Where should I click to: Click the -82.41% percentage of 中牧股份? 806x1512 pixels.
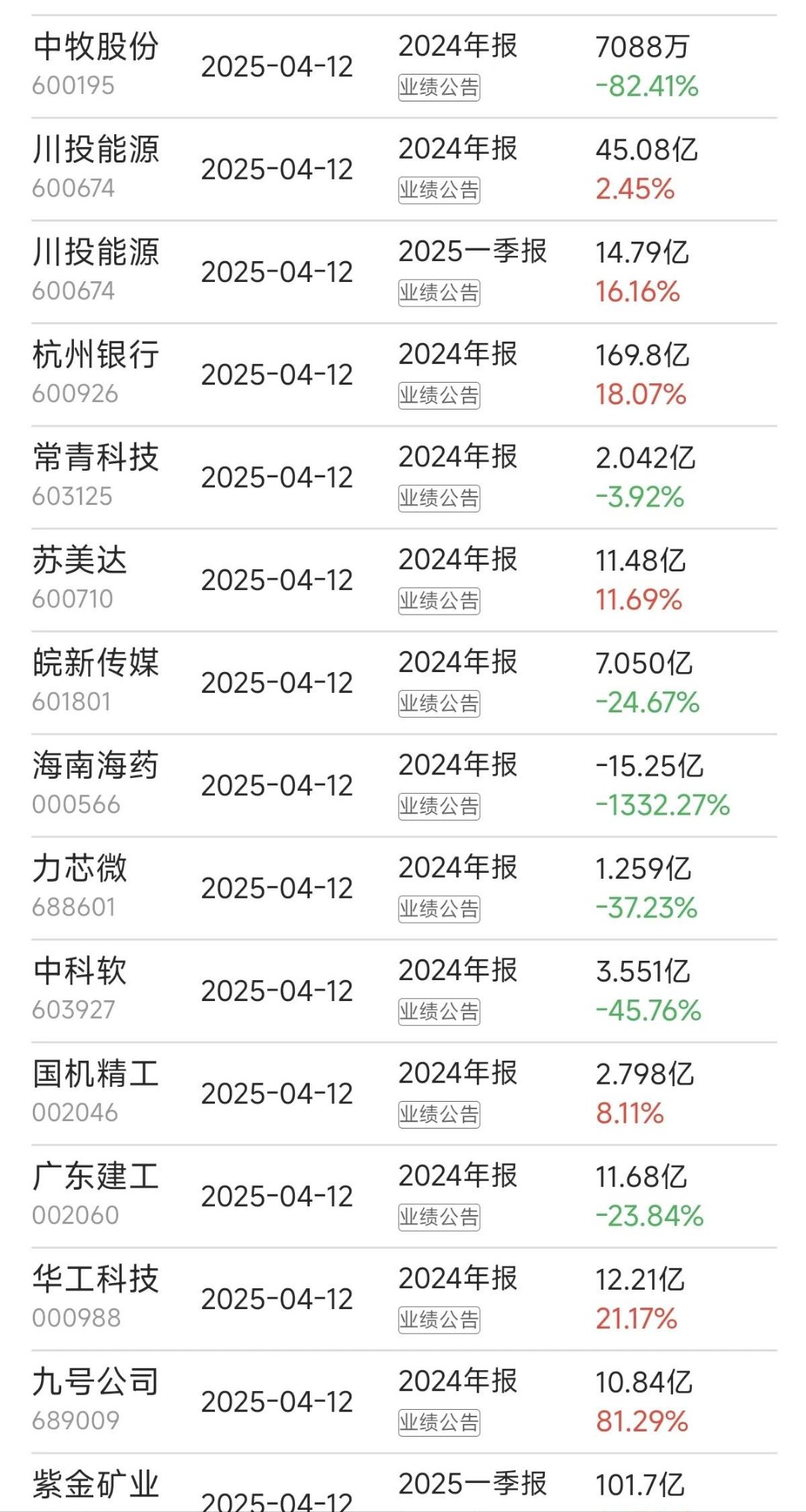coord(644,86)
